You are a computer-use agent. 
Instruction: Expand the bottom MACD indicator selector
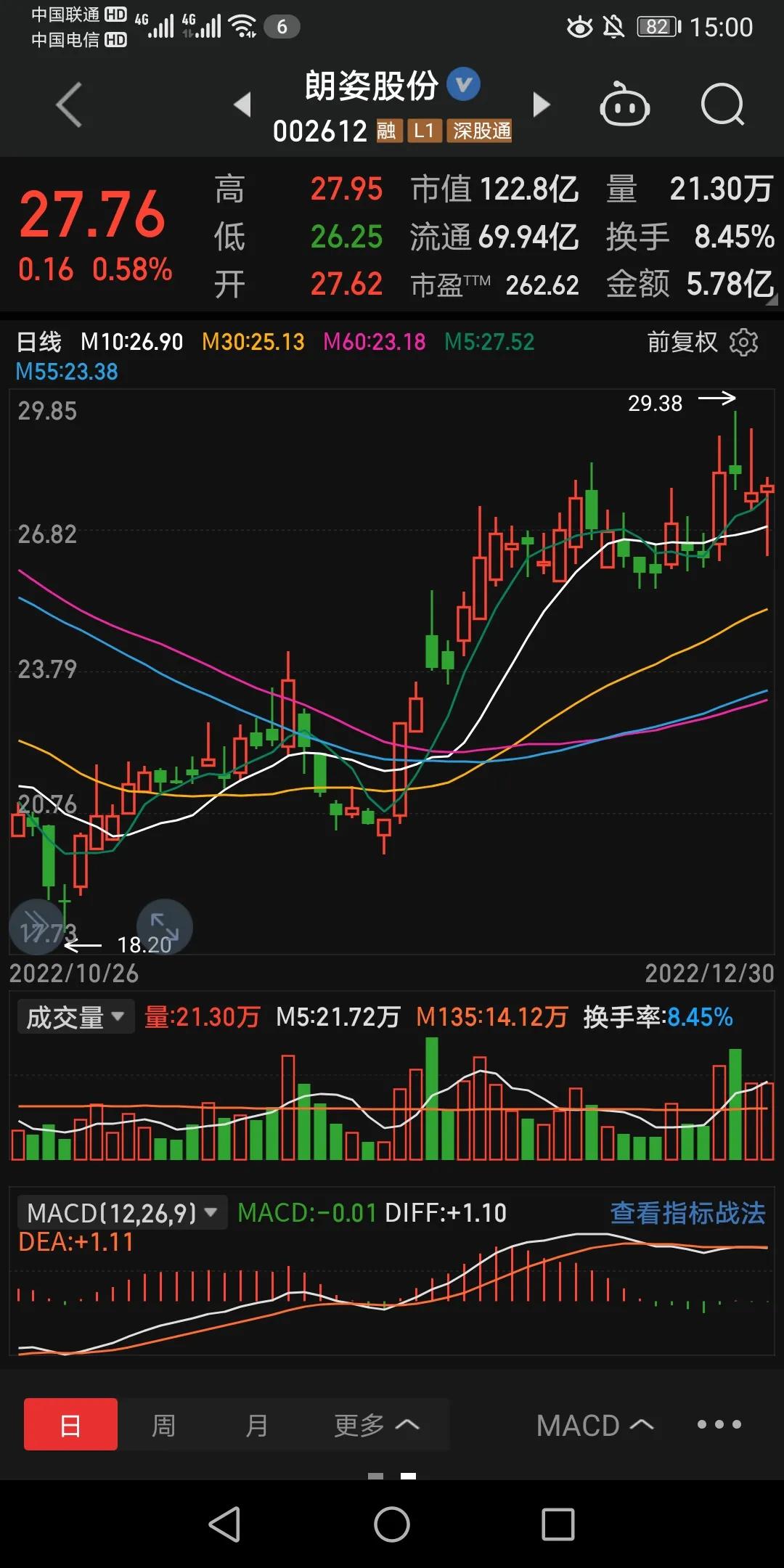point(595,1425)
